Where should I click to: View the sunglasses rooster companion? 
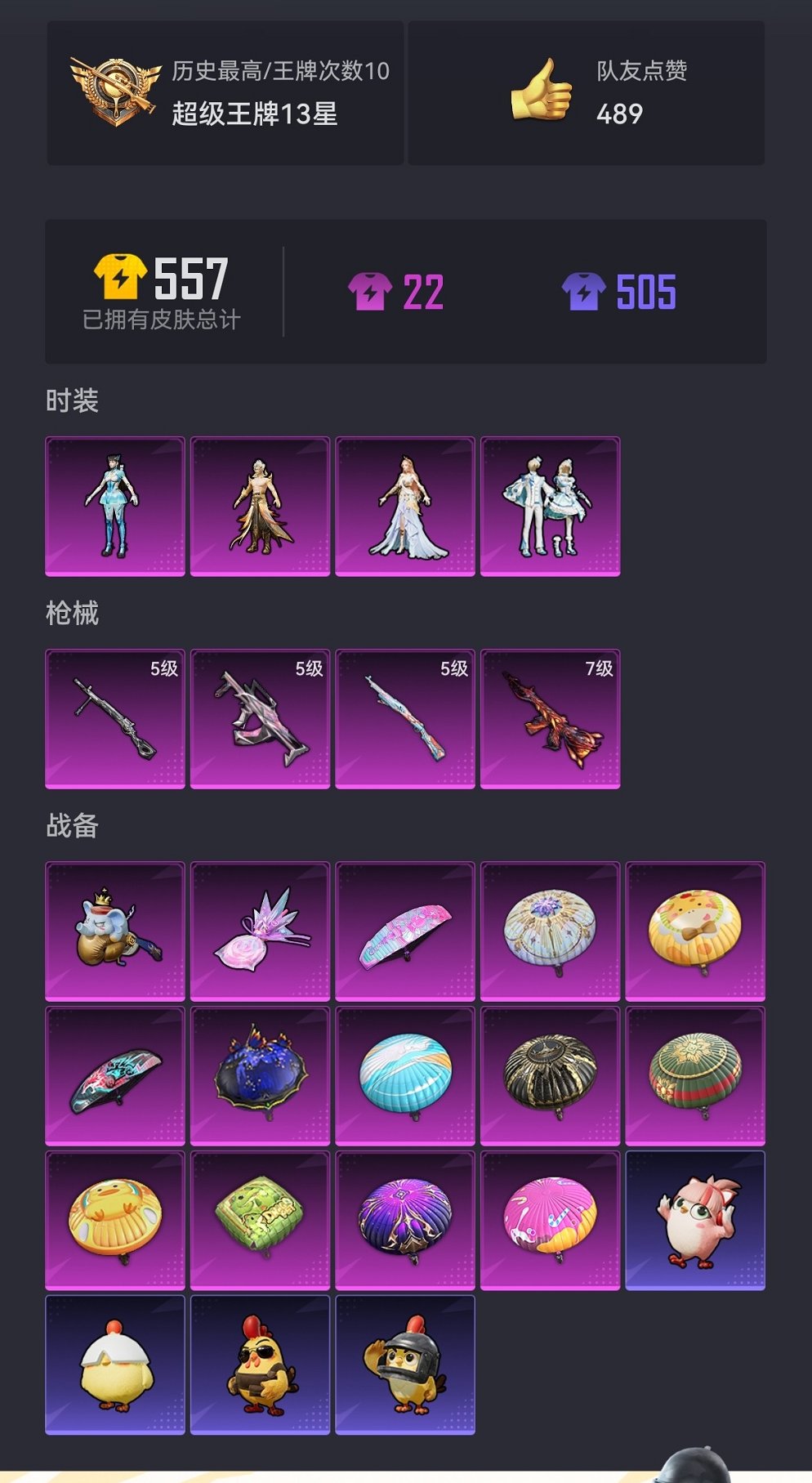[x=260, y=1365]
